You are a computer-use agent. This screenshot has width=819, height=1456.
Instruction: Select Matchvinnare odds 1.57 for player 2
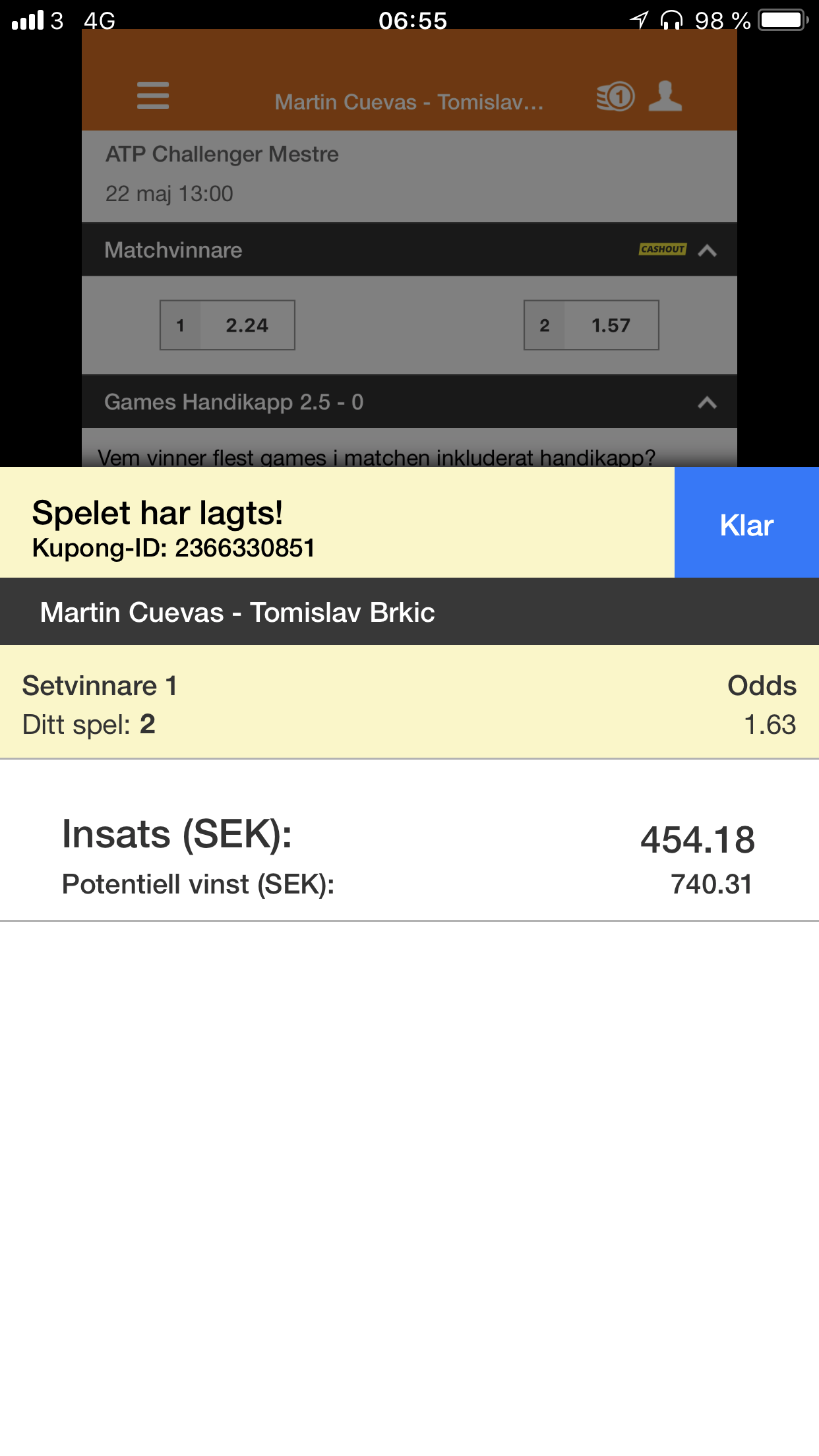591,325
